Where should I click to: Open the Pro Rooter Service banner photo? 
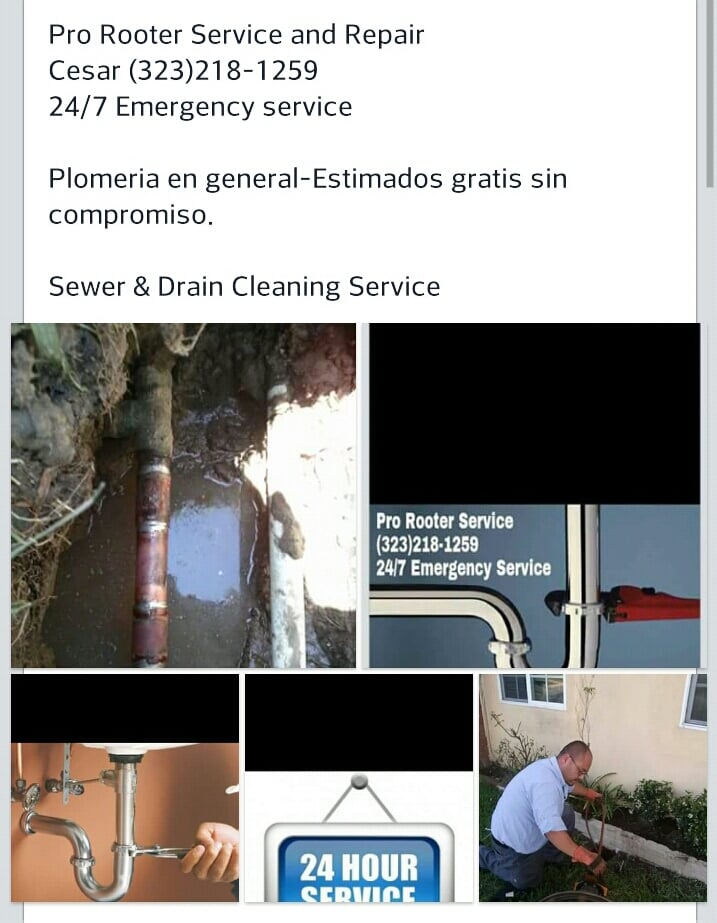point(534,495)
